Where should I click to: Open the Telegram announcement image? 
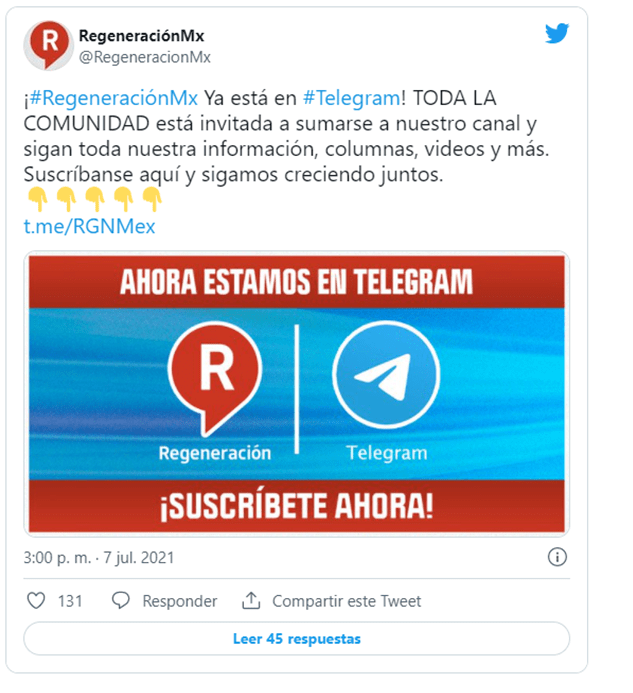(296, 393)
